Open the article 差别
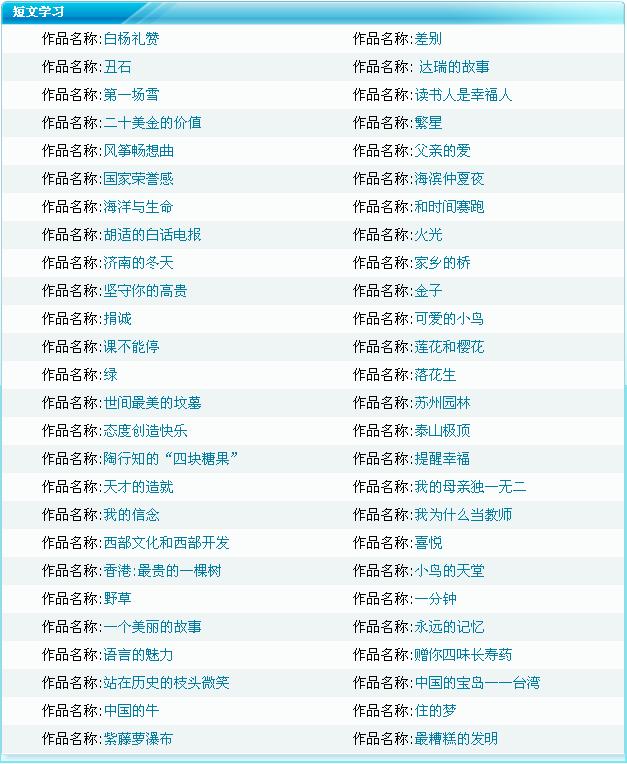 coord(428,39)
